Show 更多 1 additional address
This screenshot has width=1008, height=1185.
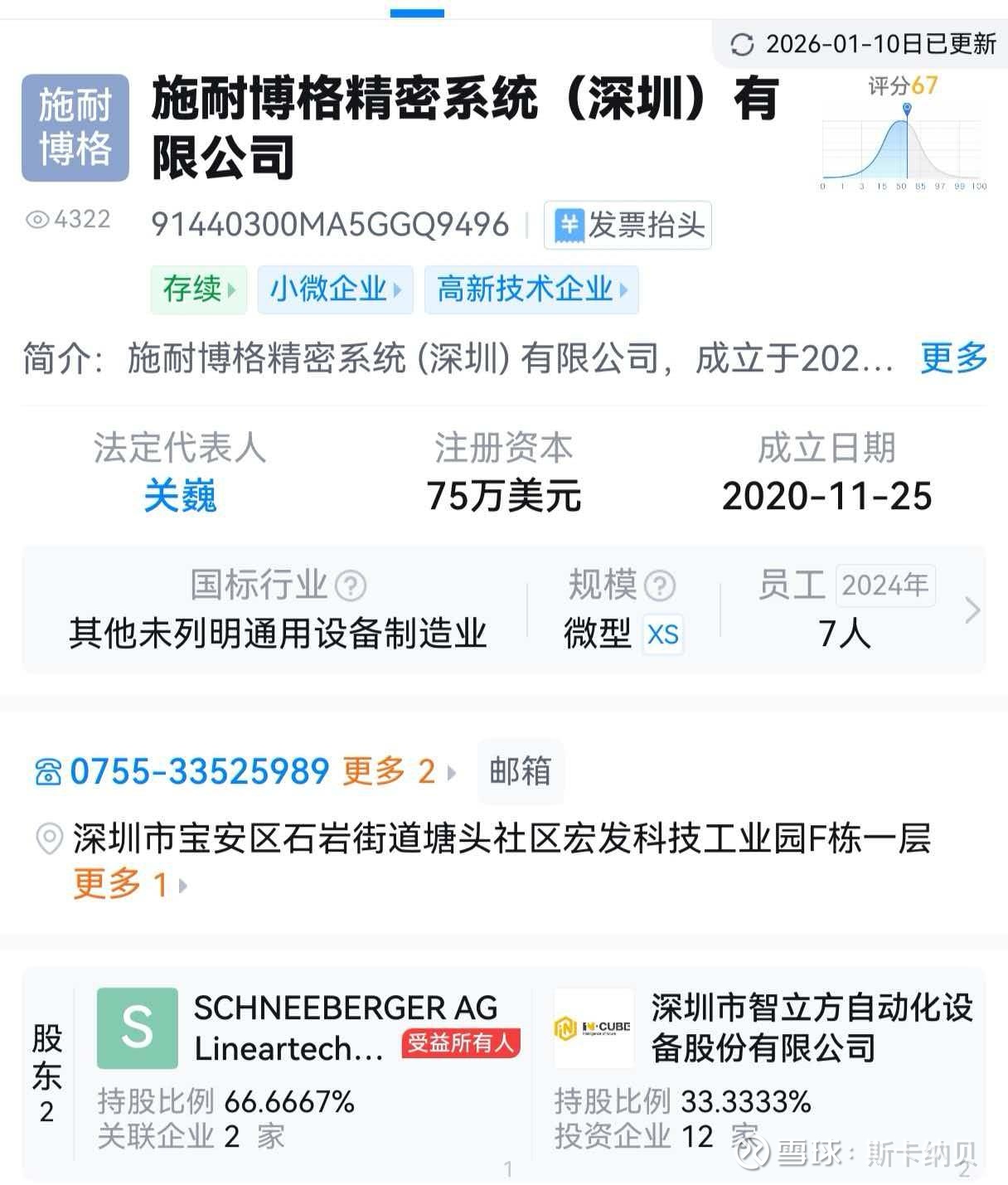point(130,884)
